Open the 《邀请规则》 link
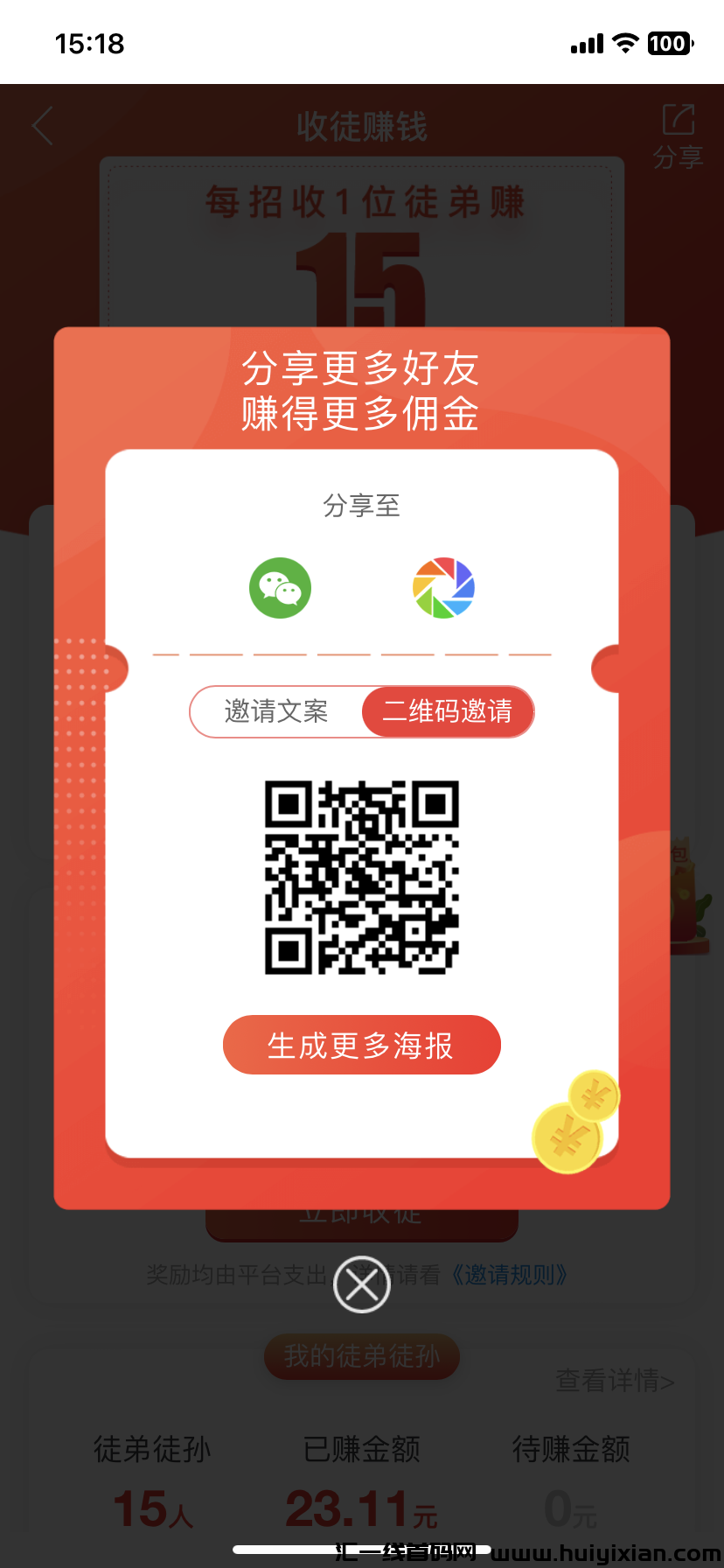 (x=512, y=1275)
